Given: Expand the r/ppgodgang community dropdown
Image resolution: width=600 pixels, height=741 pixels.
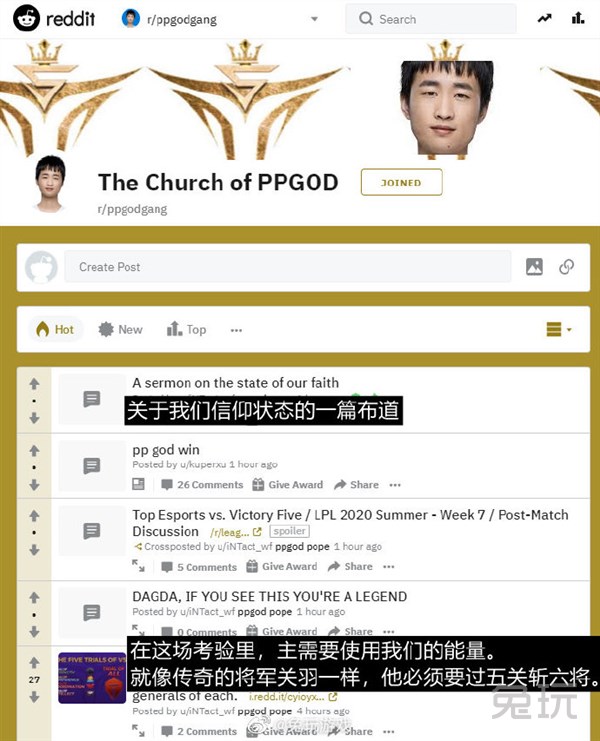Looking at the screenshot, I should 314,19.
